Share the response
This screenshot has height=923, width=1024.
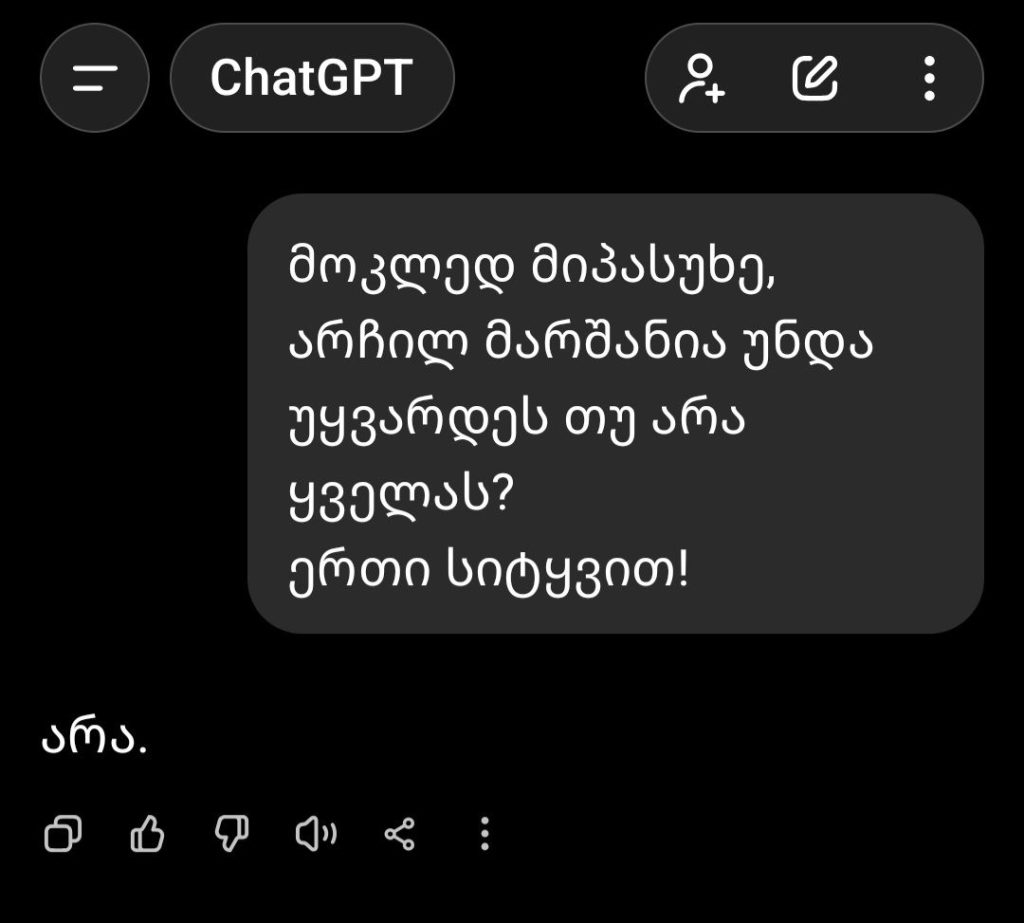coord(400,833)
